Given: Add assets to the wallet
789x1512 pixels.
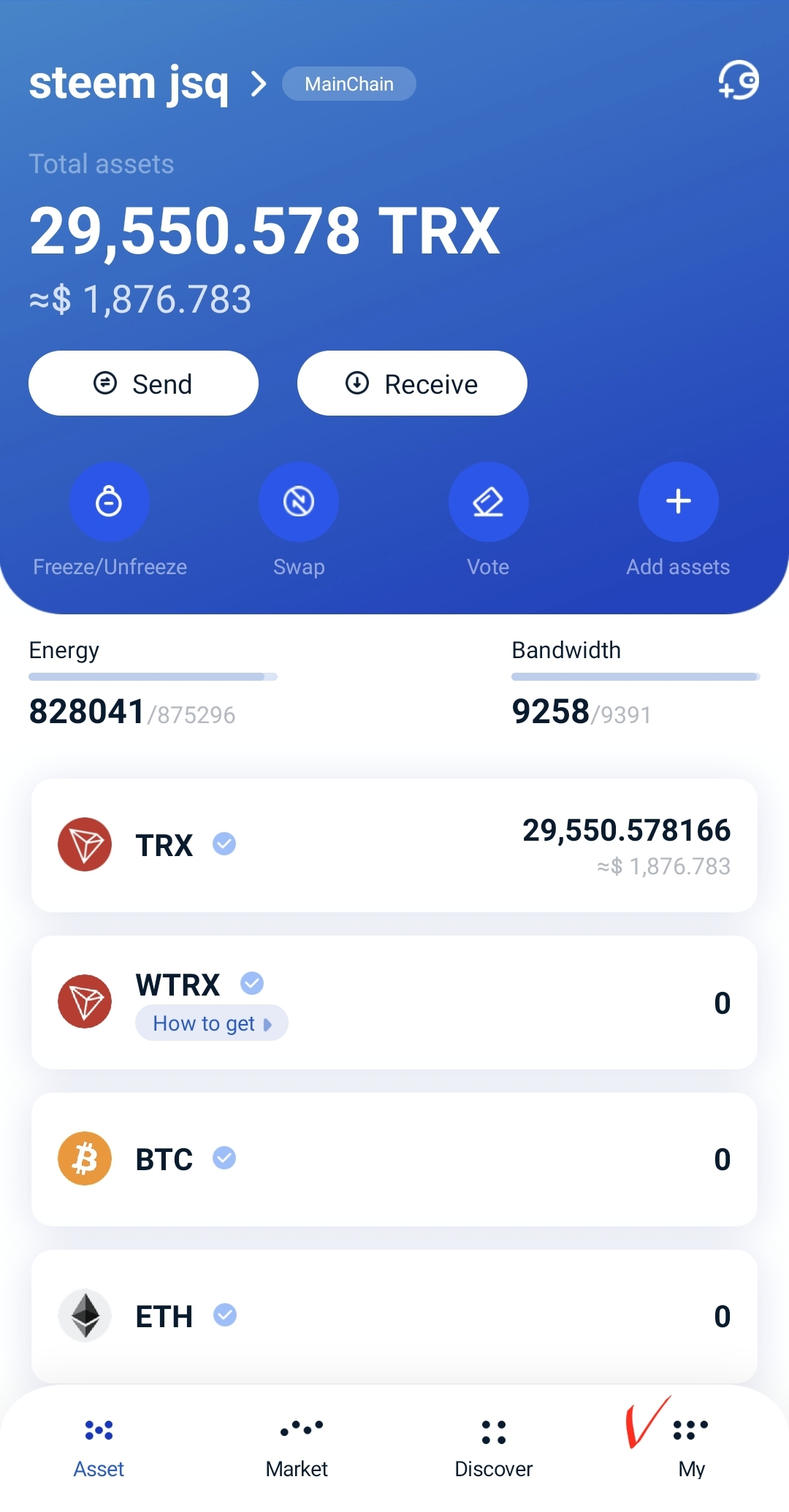Looking at the screenshot, I should 678,503.
